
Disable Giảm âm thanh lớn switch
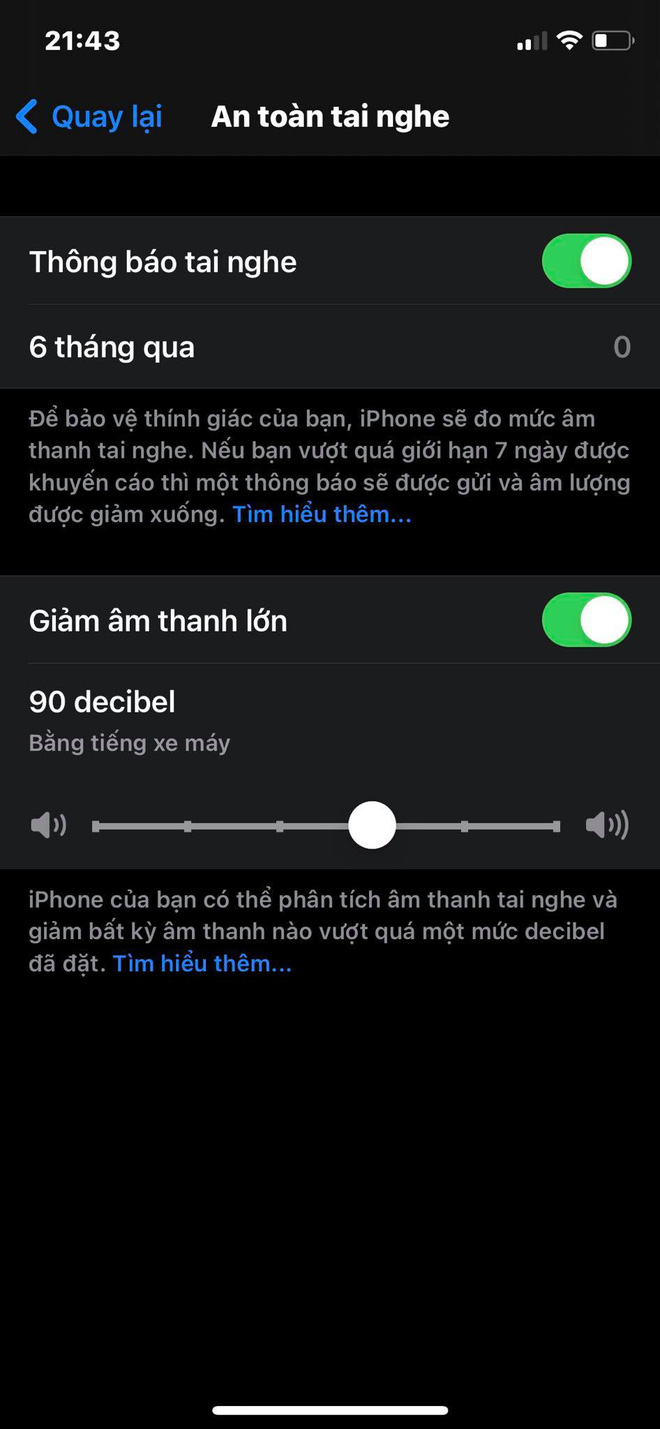(x=586, y=620)
